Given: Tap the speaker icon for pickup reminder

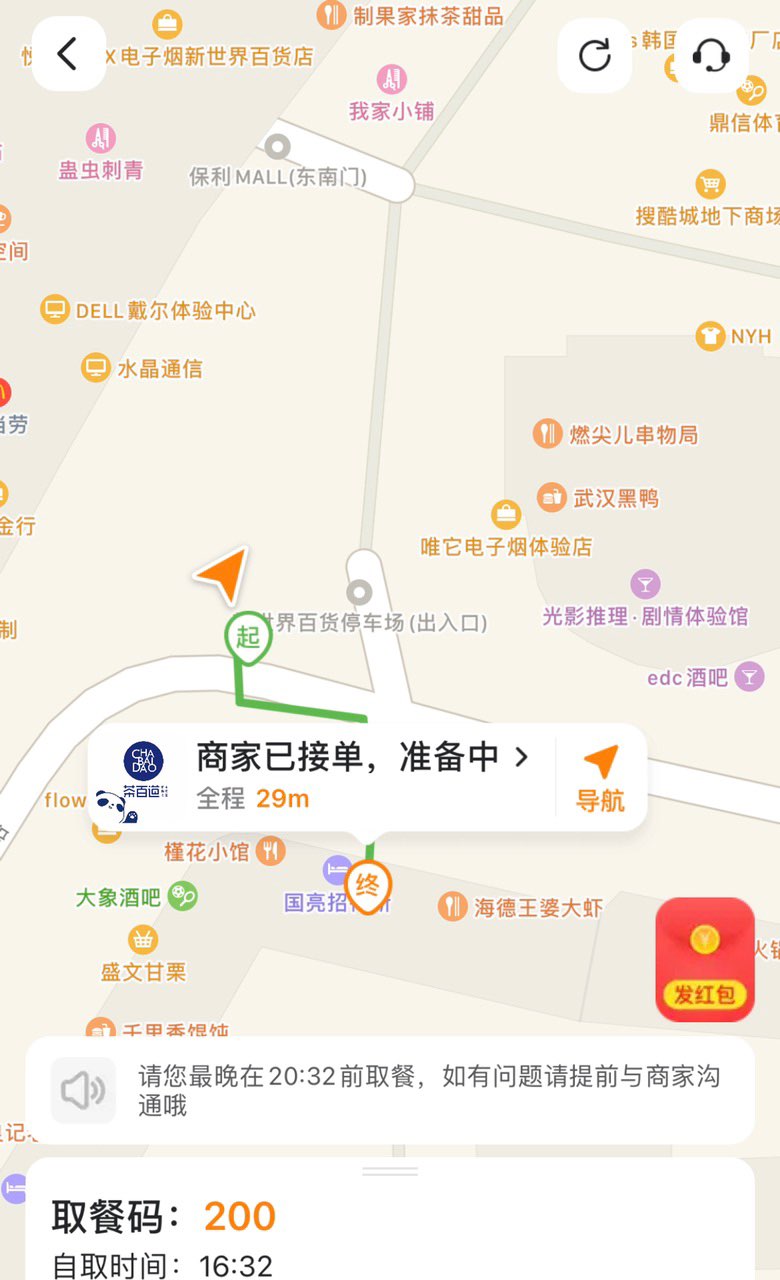Looking at the screenshot, I should point(83,1090).
